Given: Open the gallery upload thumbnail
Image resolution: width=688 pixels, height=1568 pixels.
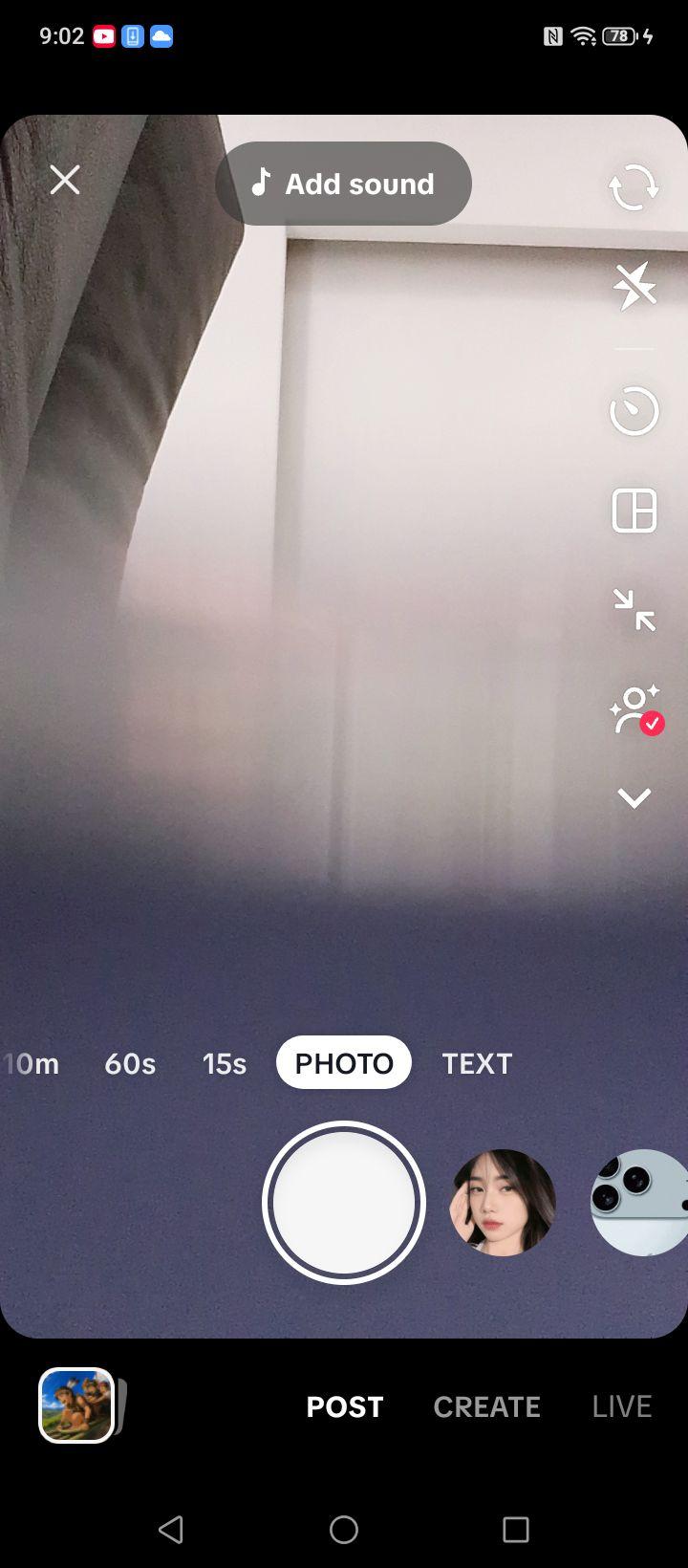Looking at the screenshot, I should click(x=76, y=1405).
